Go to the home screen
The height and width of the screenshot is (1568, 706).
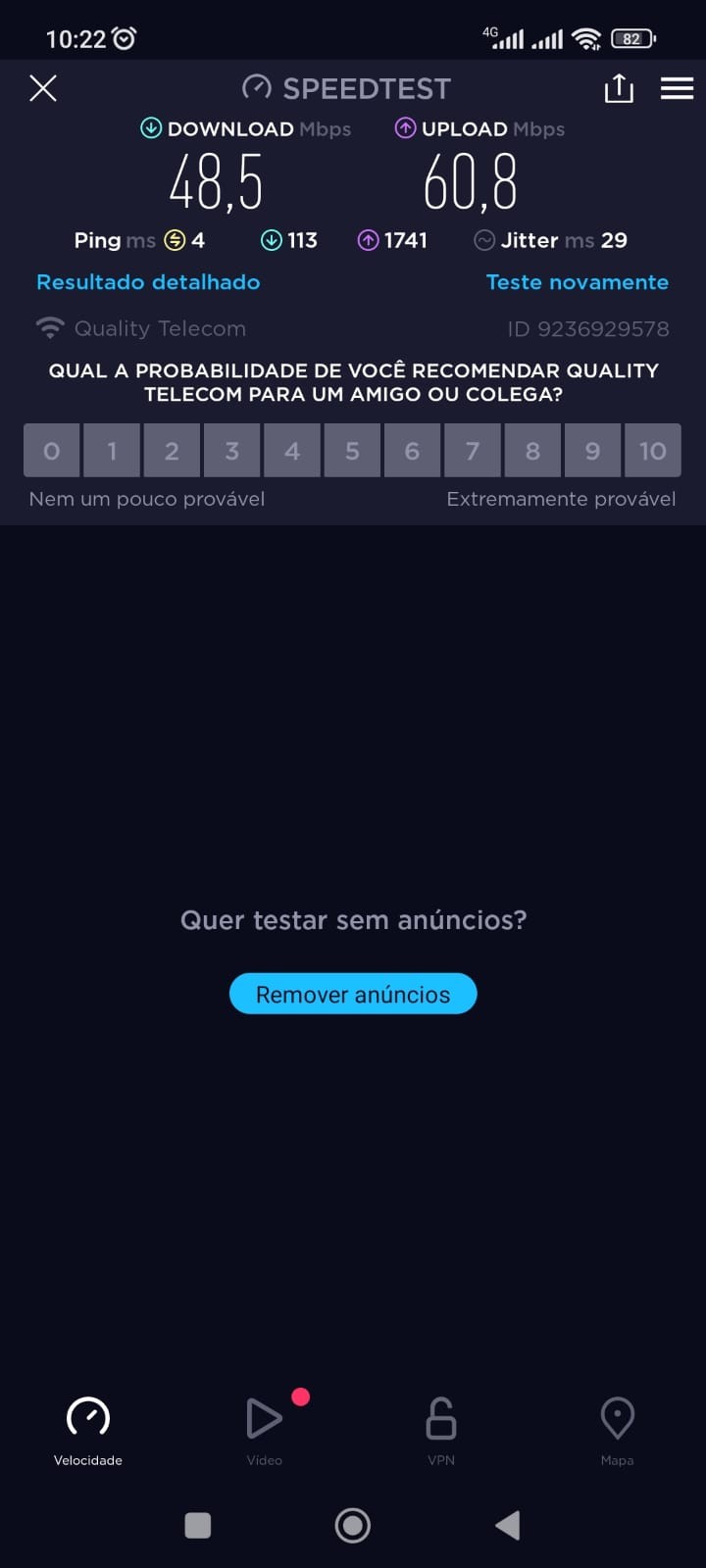[x=353, y=1525]
